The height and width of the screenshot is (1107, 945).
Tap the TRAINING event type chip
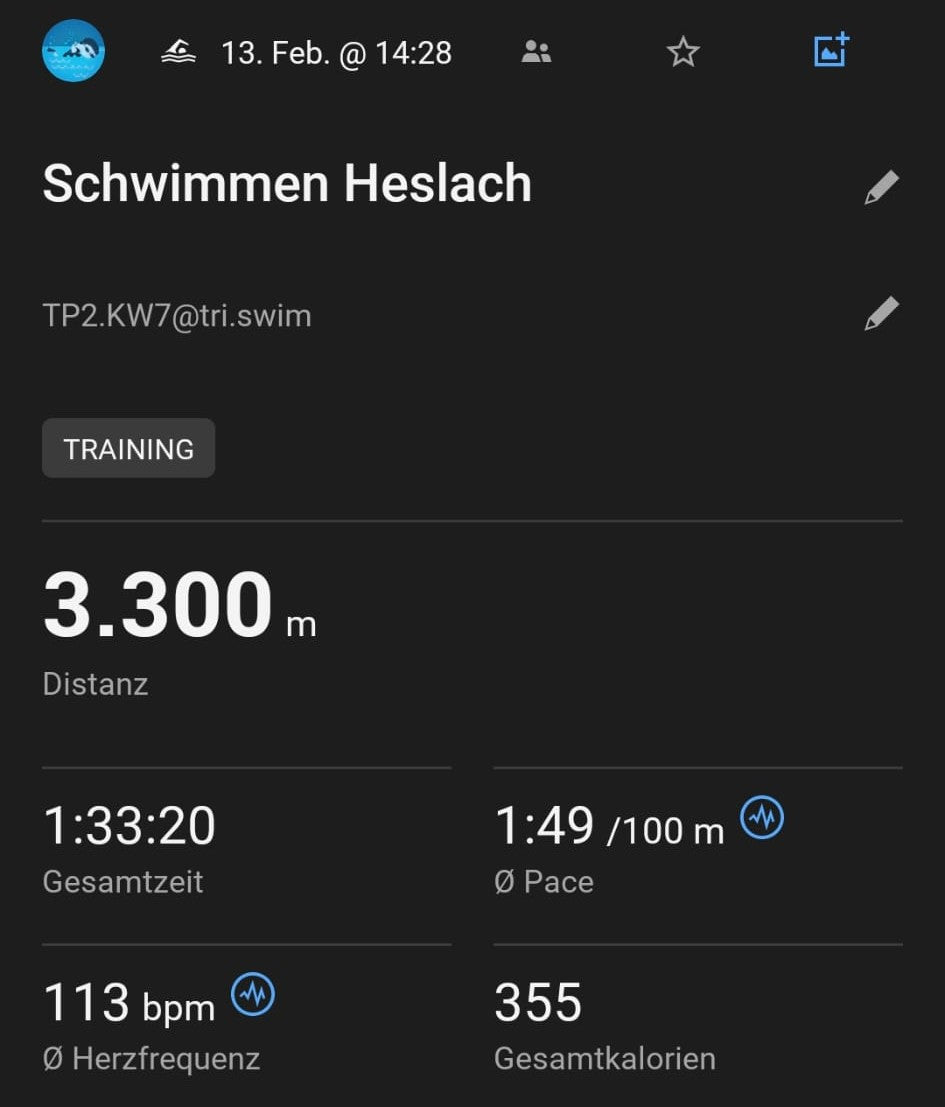click(128, 449)
